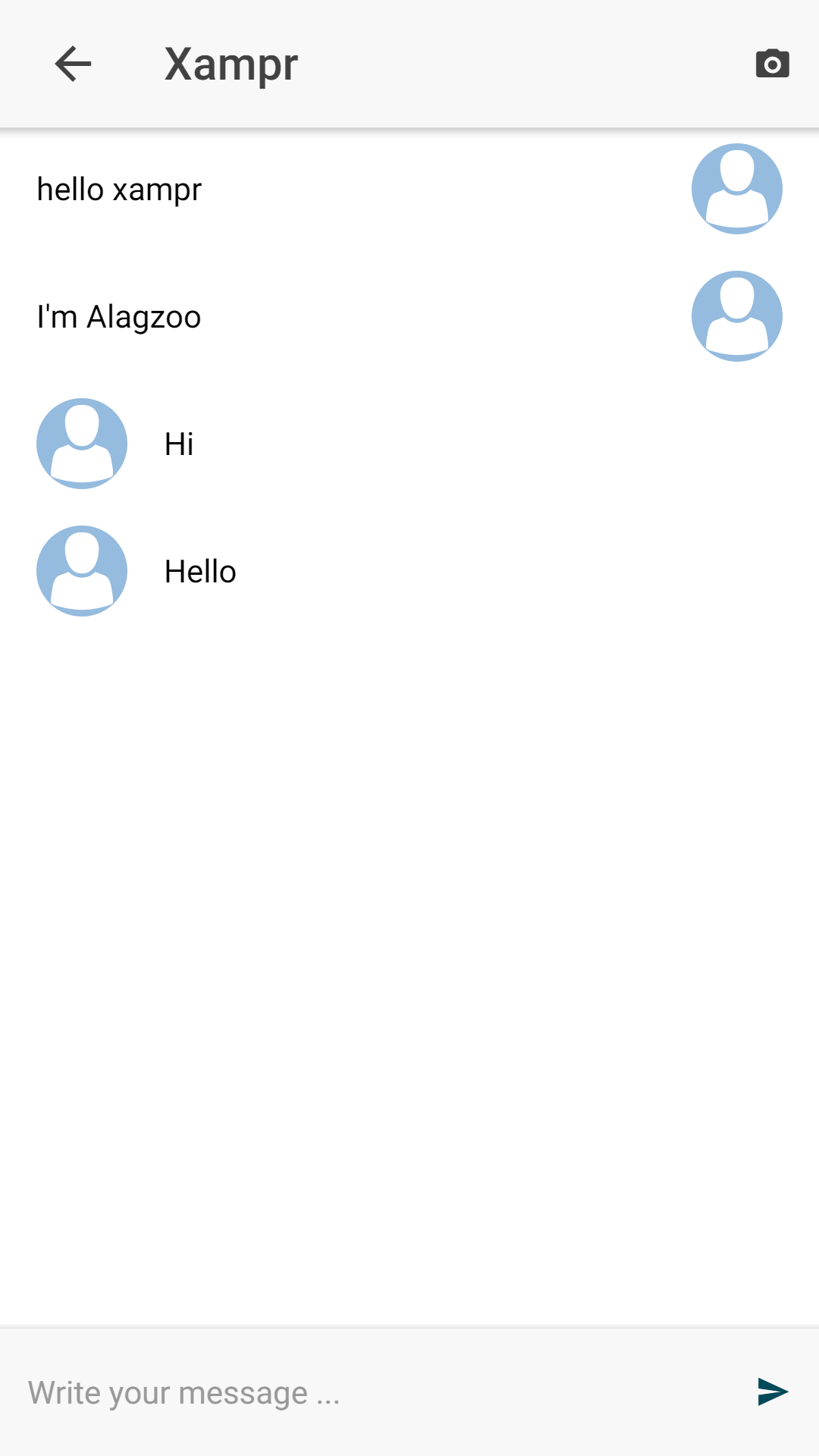This screenshot has height=1456, width=819.
Task: Click the 'Hello' message from Xampr
Action: [x=200, y=571]
